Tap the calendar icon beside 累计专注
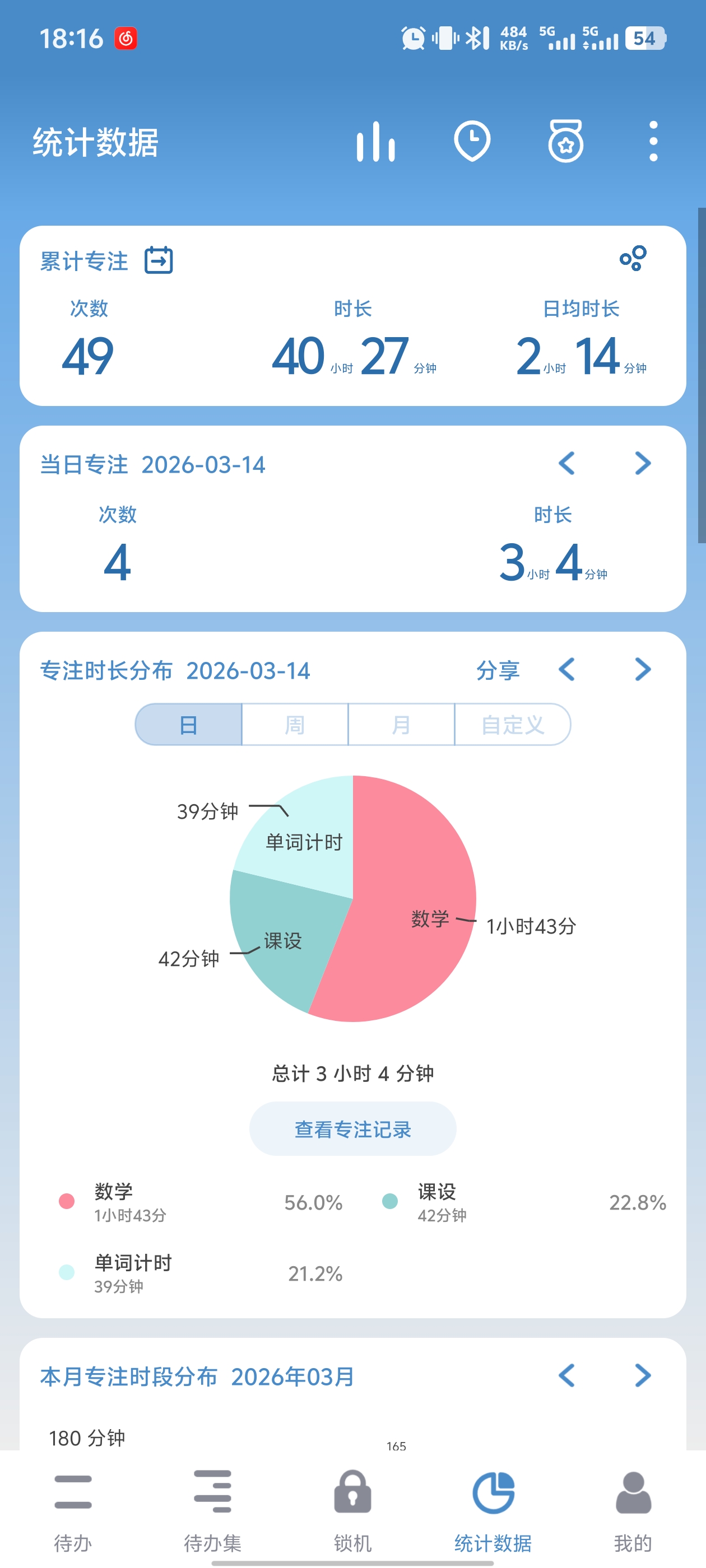This screenshot has height=1568, width=706. (x=159, y=260)
